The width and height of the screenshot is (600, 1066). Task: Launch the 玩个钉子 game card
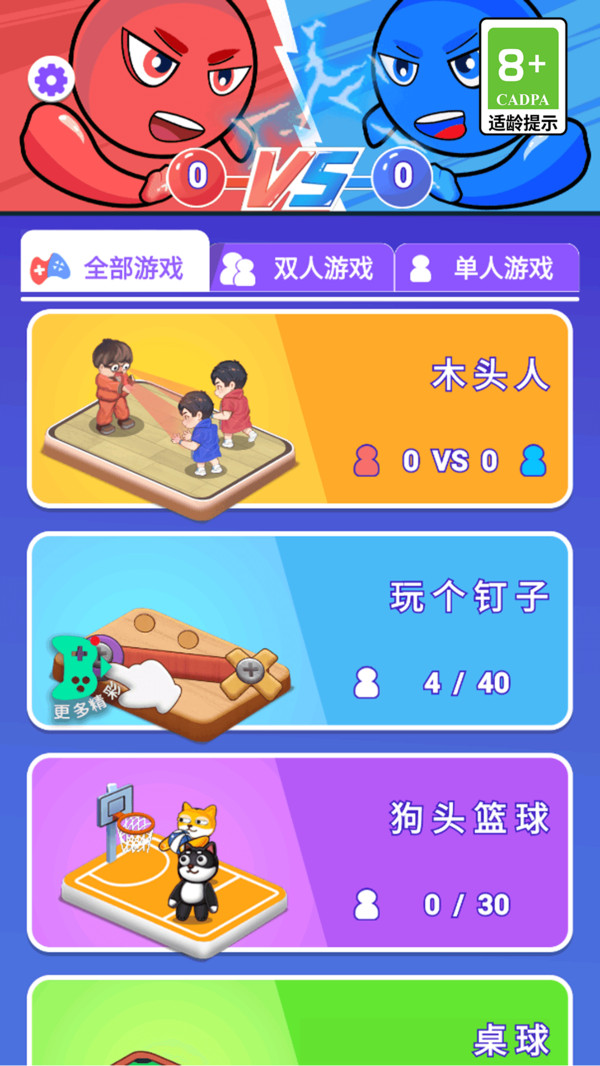400,630
